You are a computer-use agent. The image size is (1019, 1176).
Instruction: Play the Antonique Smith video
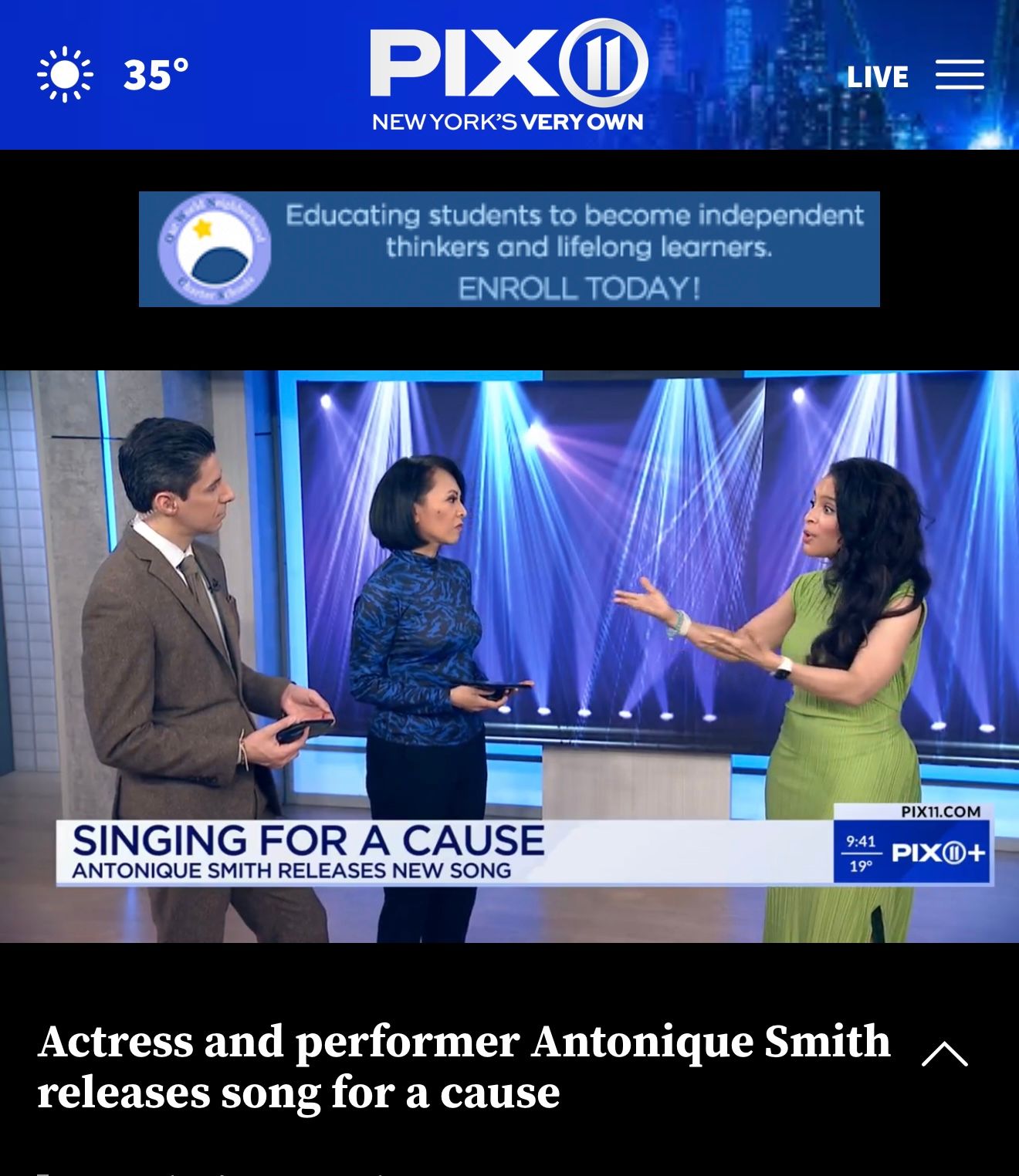[509, 656]
